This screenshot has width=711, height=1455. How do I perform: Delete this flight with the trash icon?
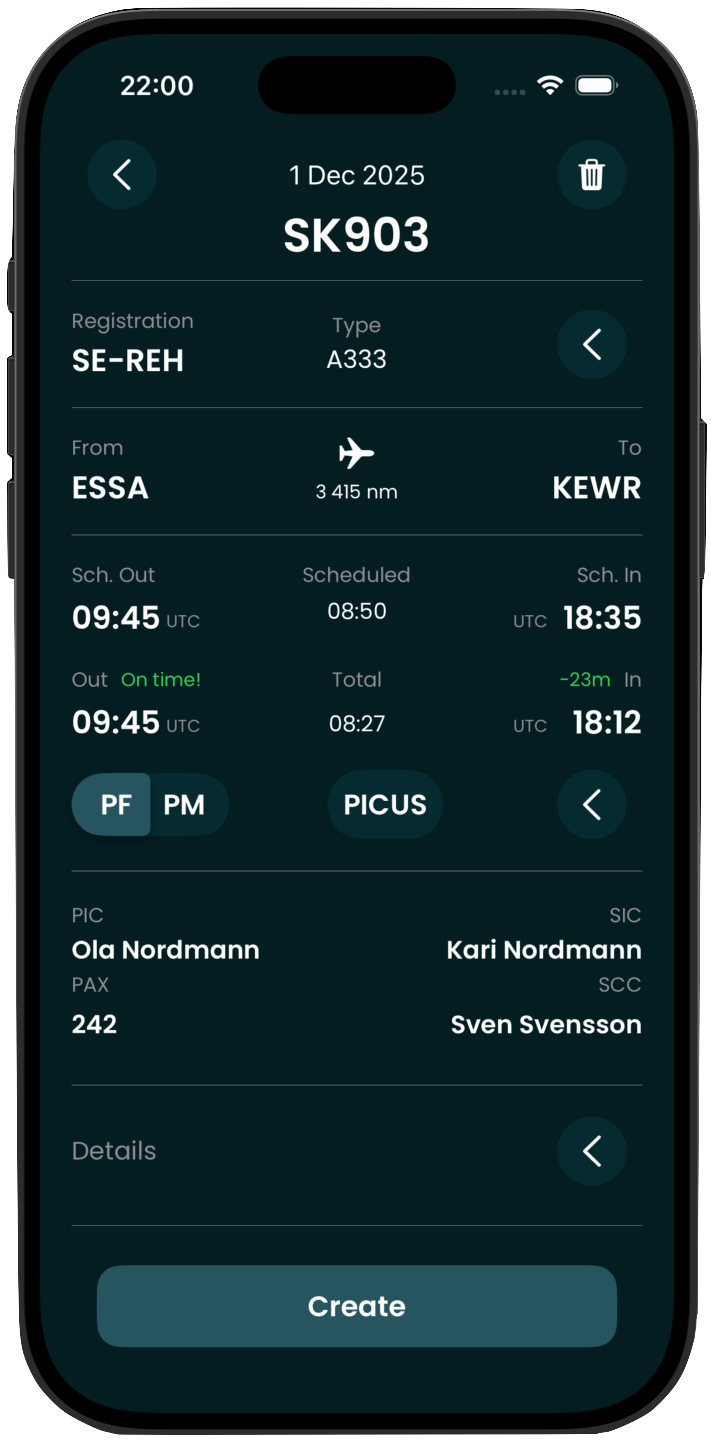(592, 175)
